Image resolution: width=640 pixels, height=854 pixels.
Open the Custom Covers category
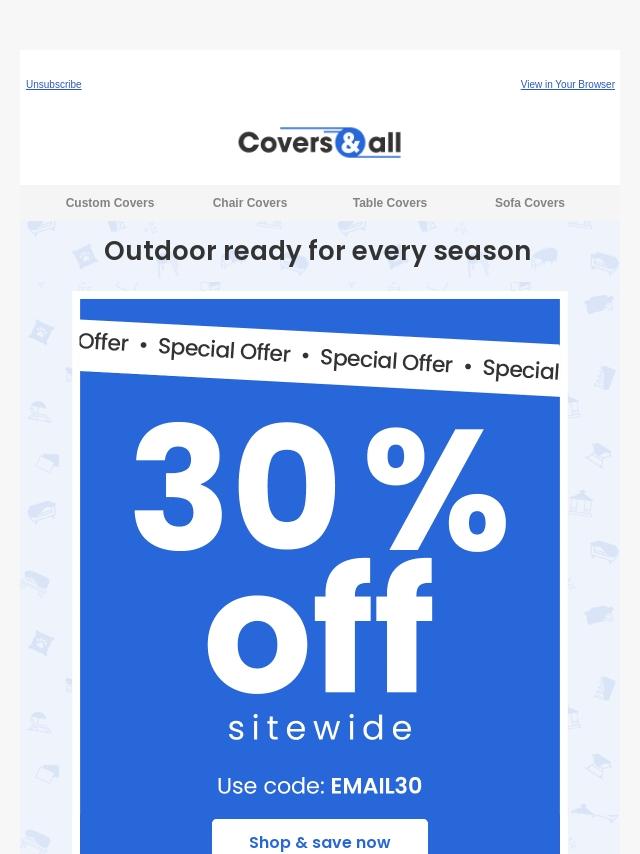coord(110,203)
